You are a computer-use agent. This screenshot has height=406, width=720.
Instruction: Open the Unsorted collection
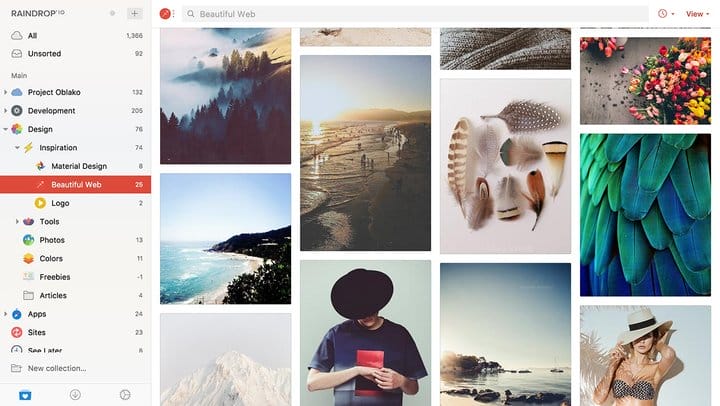pyautogui.click(x=44, y=53)
